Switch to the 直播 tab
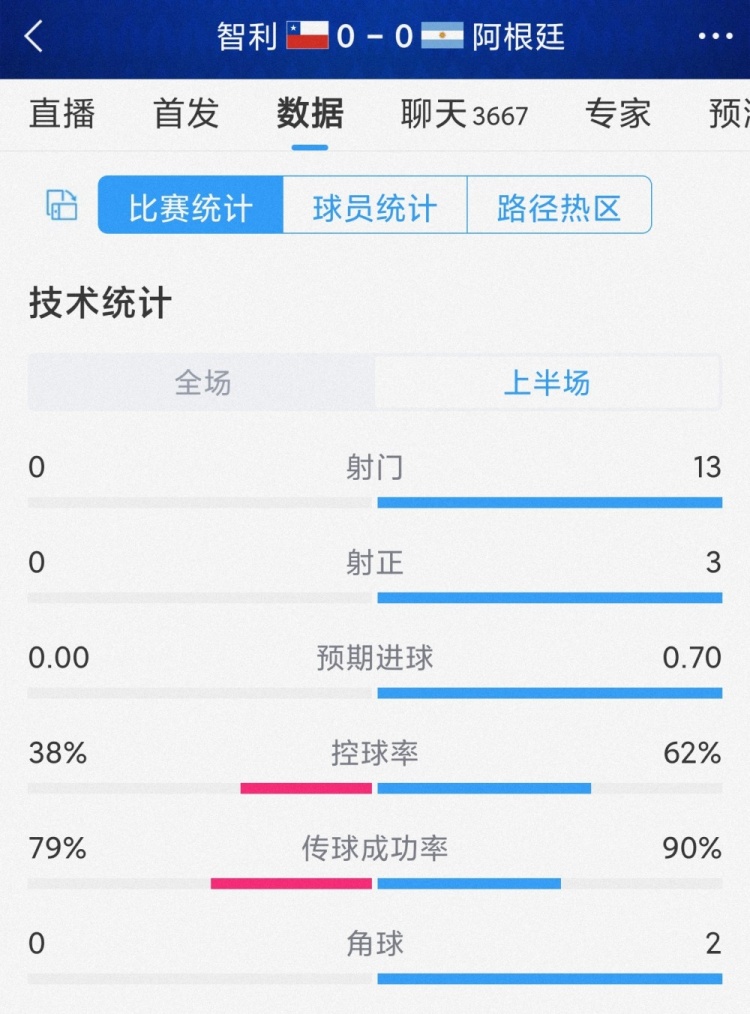The height and width of the screenshot is (1014, 750). tap(62, 114)
